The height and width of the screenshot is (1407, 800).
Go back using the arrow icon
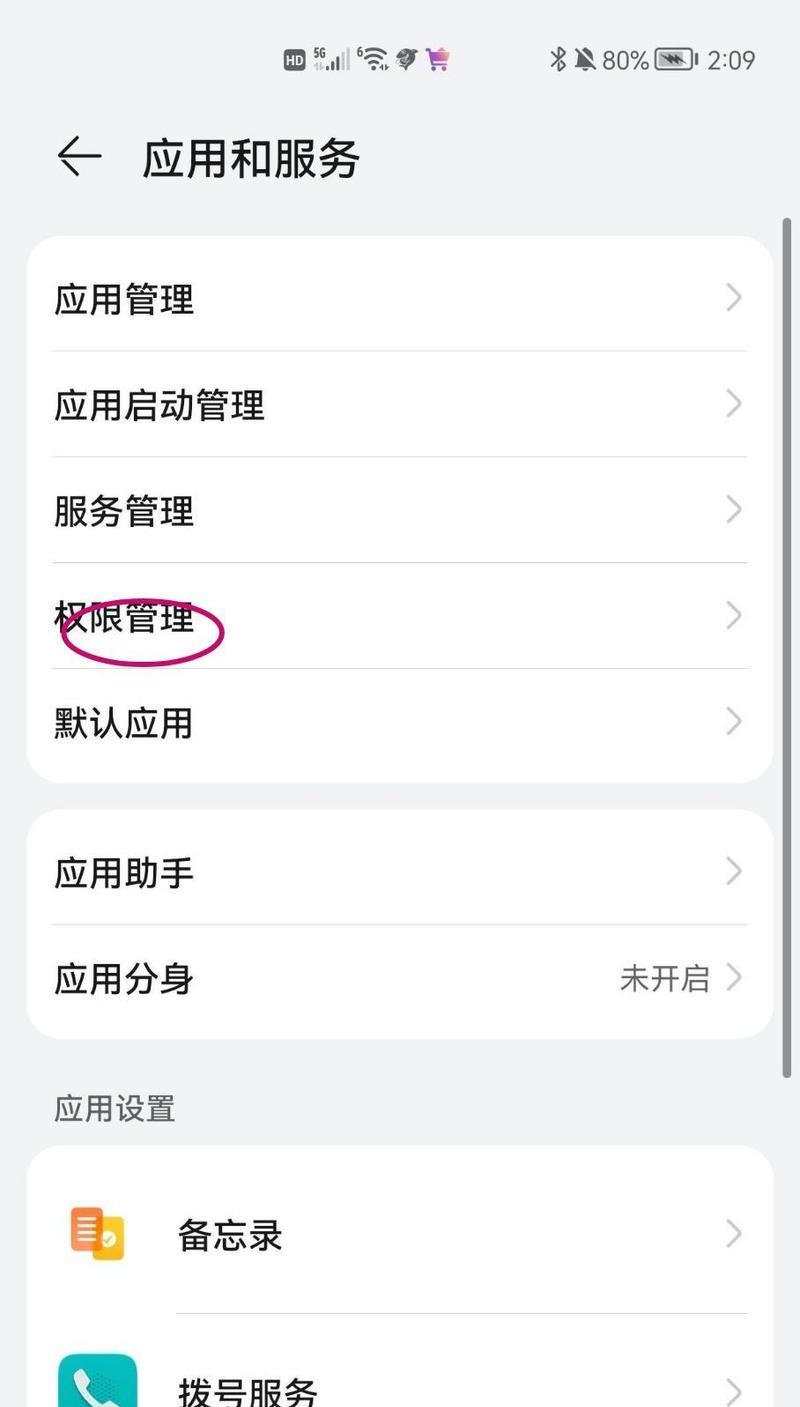pyautogui.click(x=79, y=157)
